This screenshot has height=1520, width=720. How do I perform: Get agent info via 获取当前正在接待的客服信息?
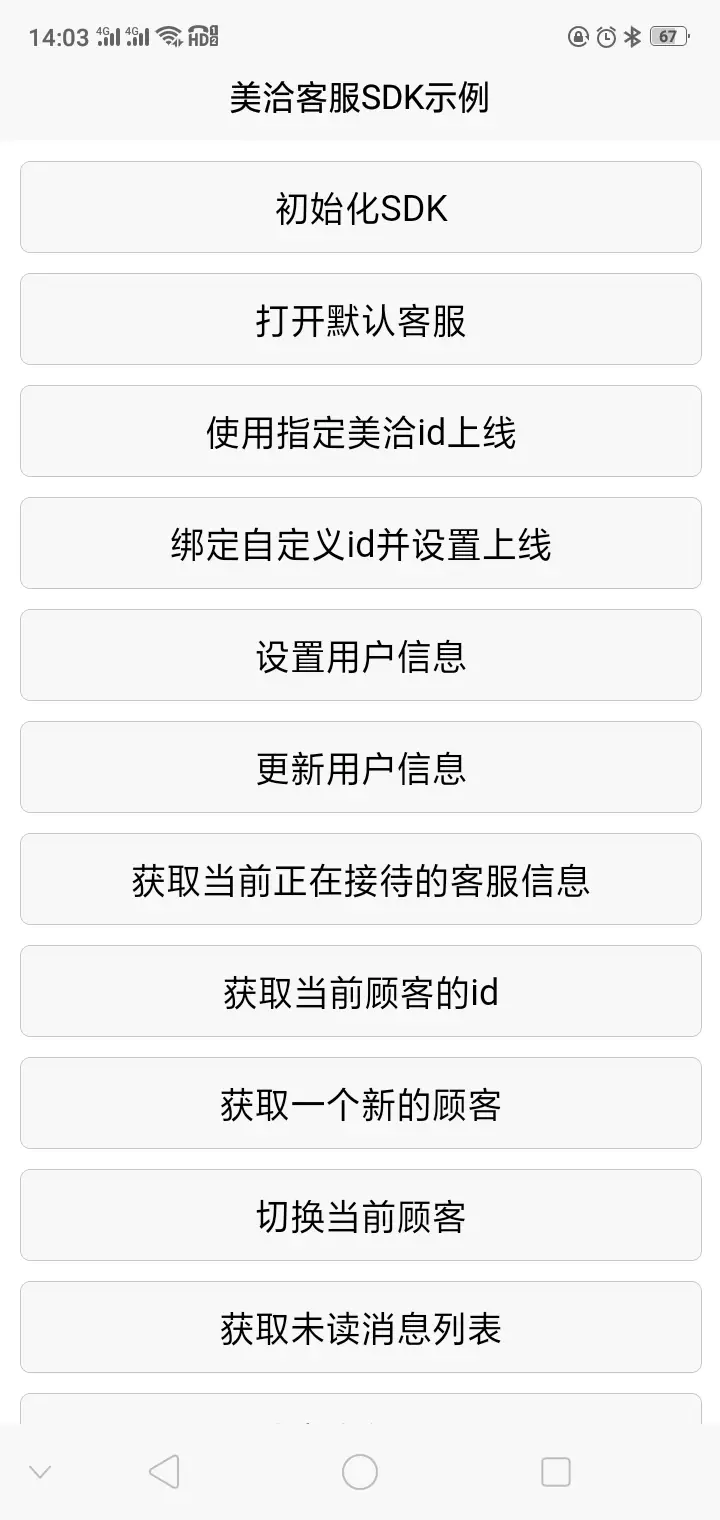(360, 879)
